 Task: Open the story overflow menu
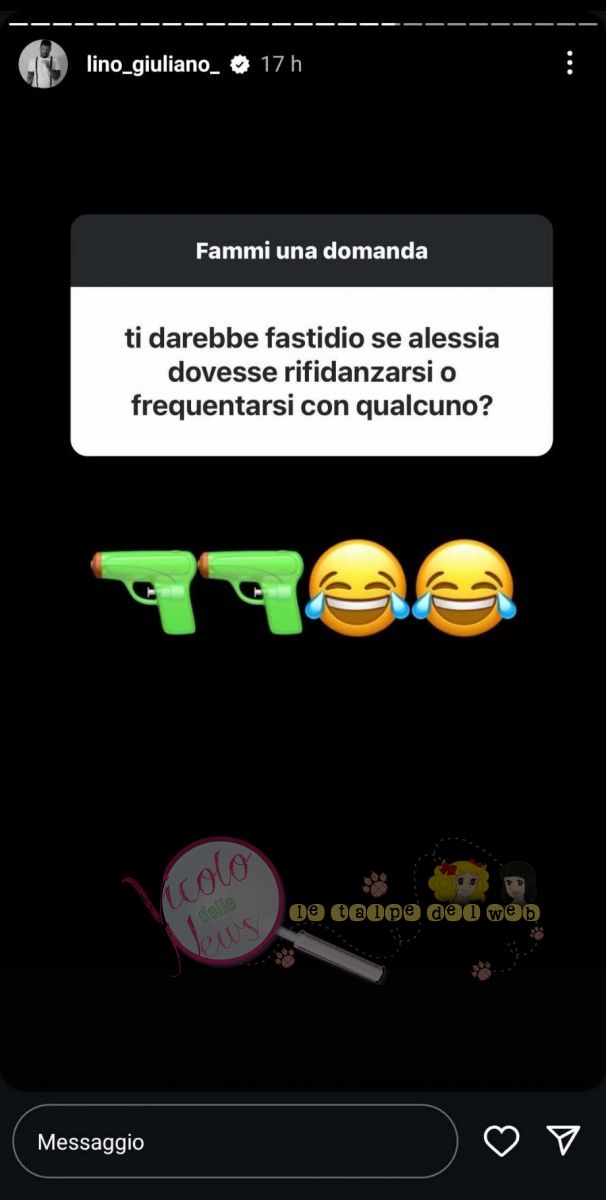569,64
